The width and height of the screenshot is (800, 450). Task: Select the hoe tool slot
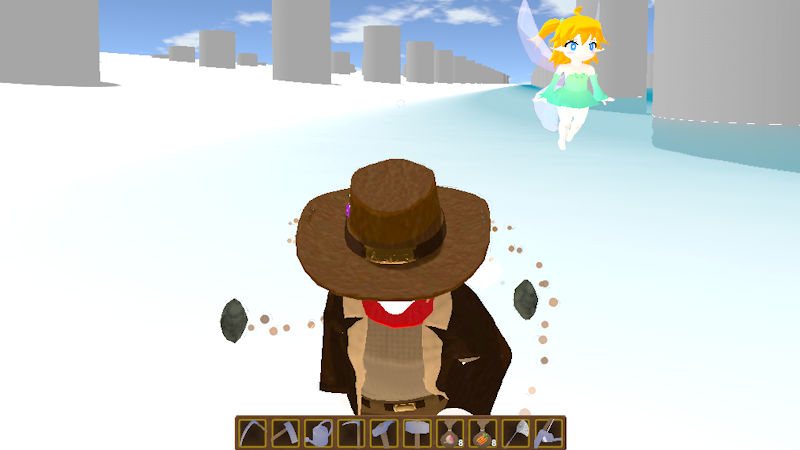[x=286, y=433]
